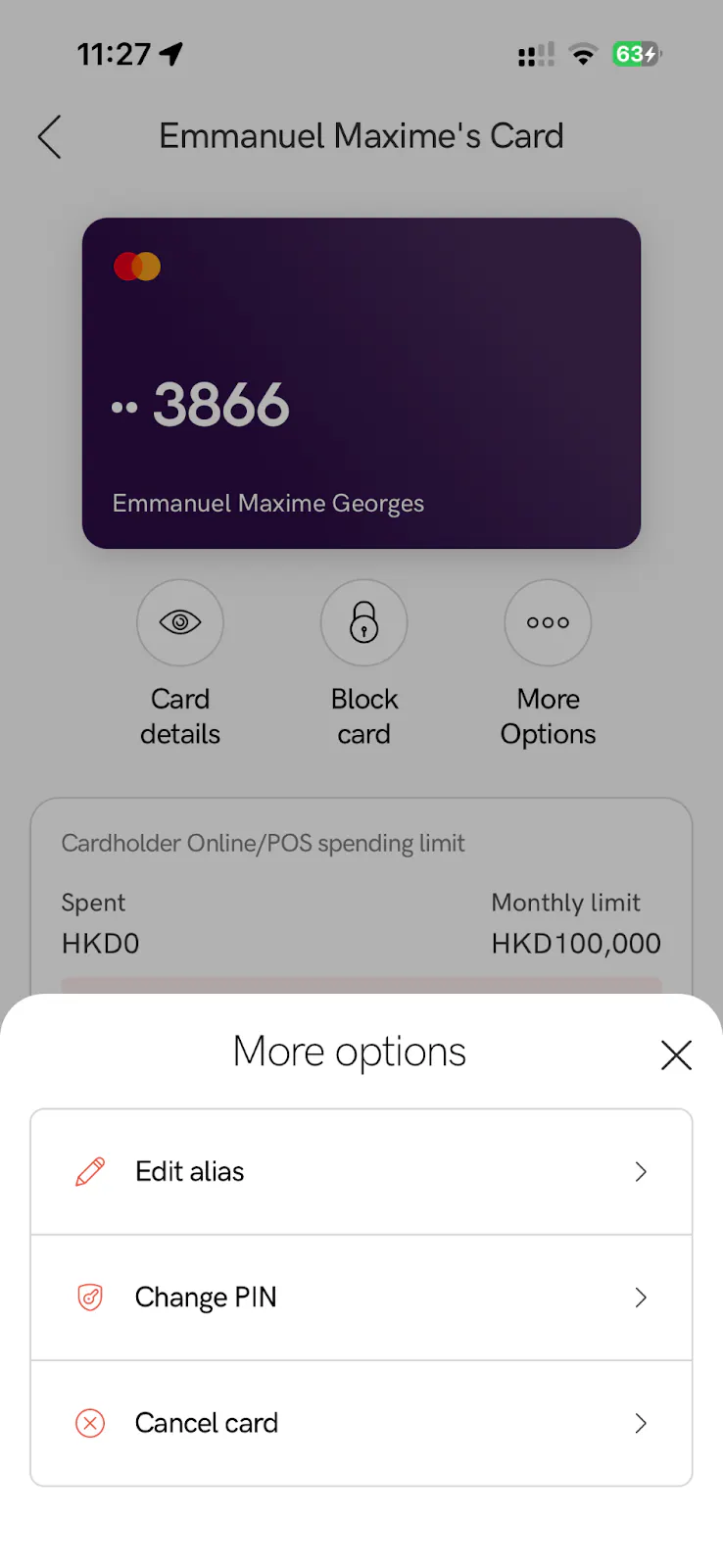Viewport: 723px width, 1568px height.
Task: Click the pencil icon beside Edit alias
Action: pos(89,1171)
